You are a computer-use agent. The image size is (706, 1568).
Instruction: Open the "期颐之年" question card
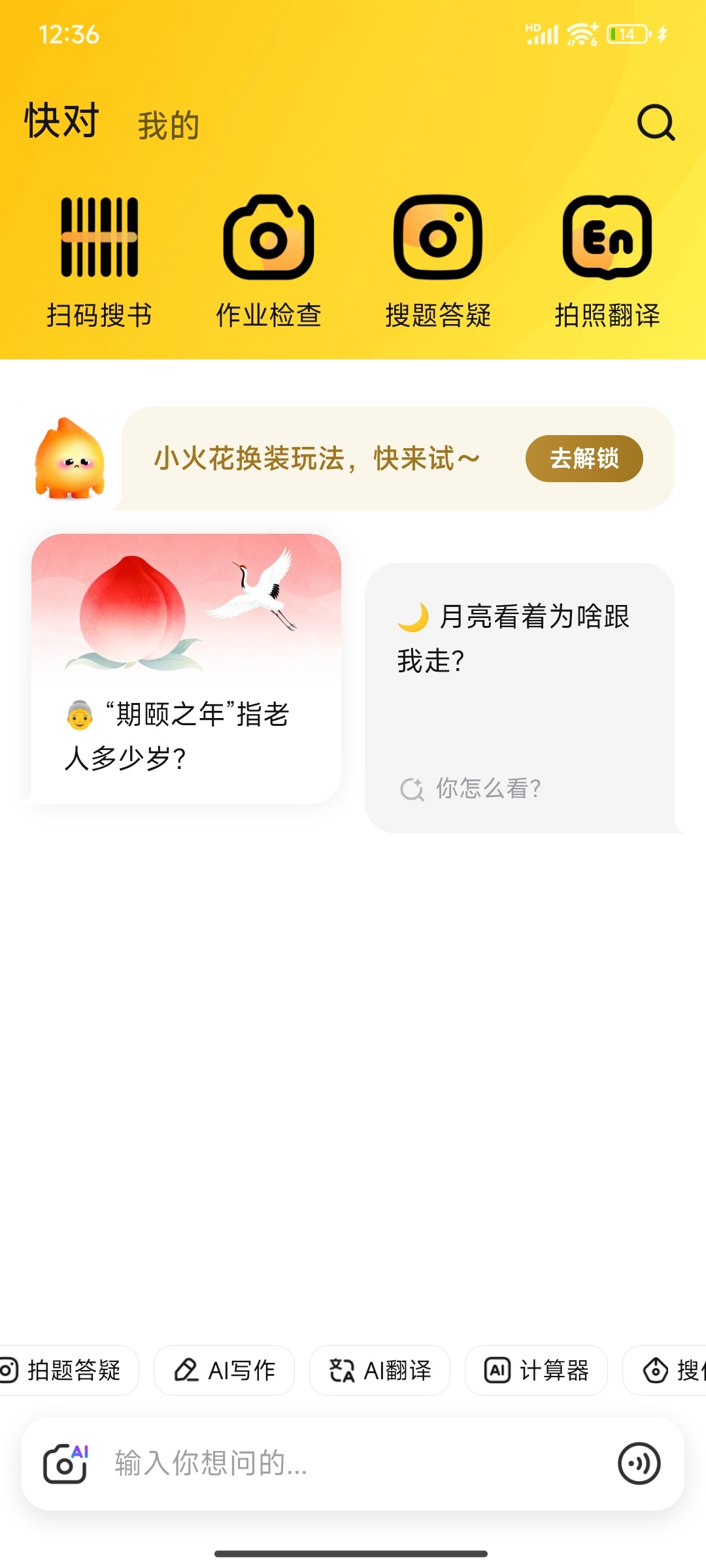(186, 669)
